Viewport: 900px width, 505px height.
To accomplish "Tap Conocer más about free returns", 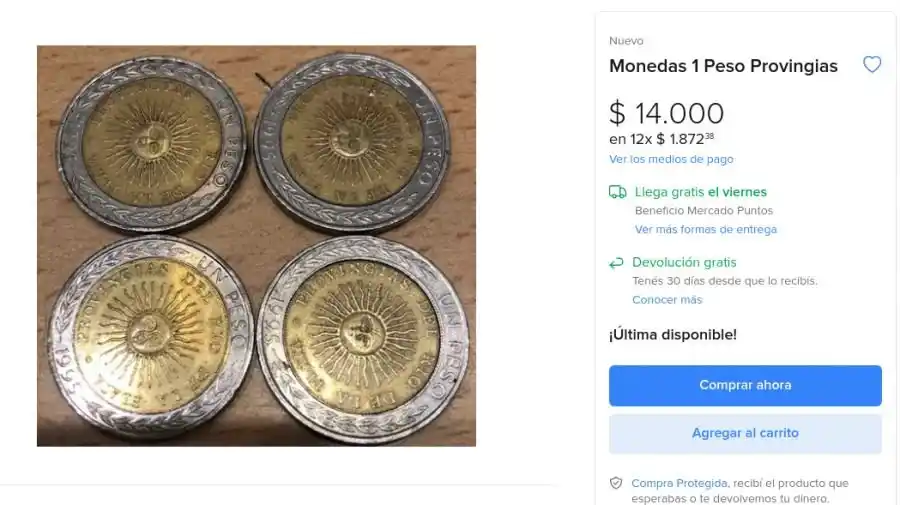I will (667, 299).
